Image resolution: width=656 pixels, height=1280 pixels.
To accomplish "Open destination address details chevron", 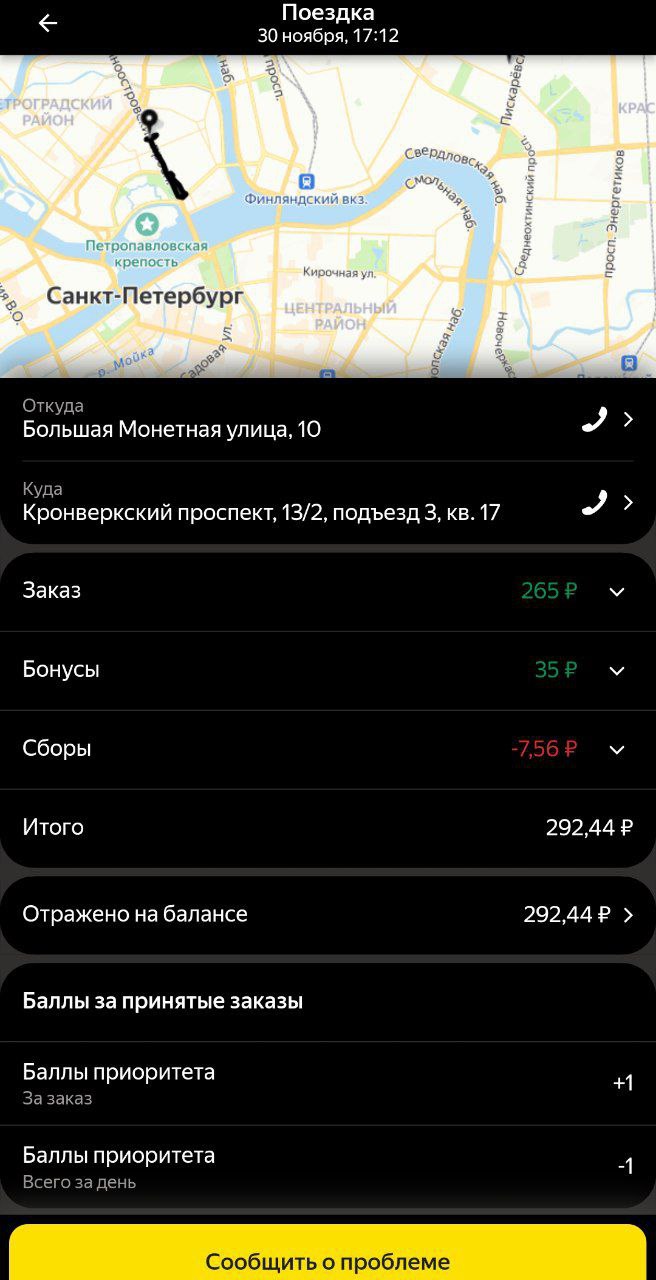I will point(628,503).
